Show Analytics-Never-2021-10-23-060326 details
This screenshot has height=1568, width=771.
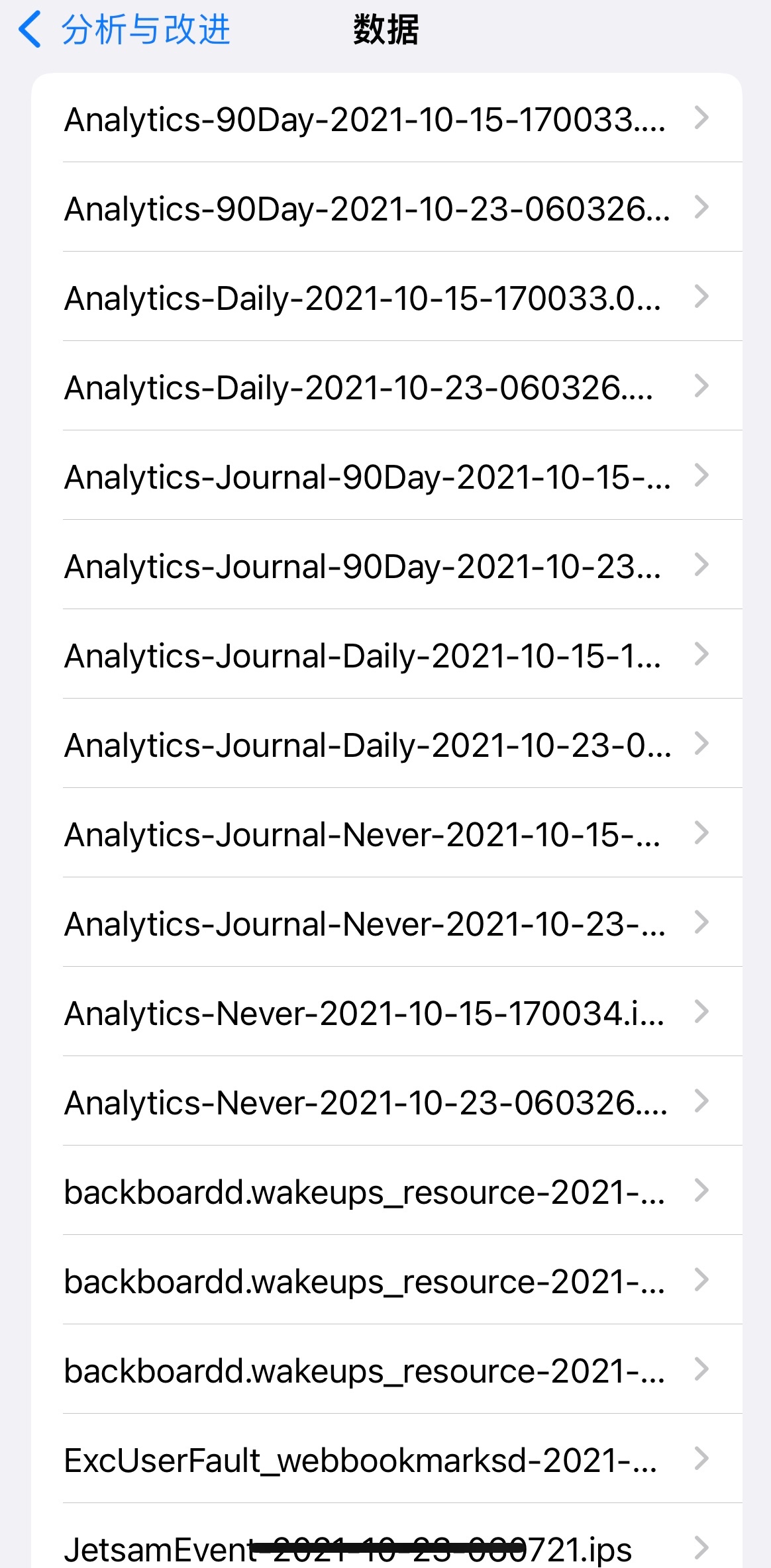click(364, 1103)
